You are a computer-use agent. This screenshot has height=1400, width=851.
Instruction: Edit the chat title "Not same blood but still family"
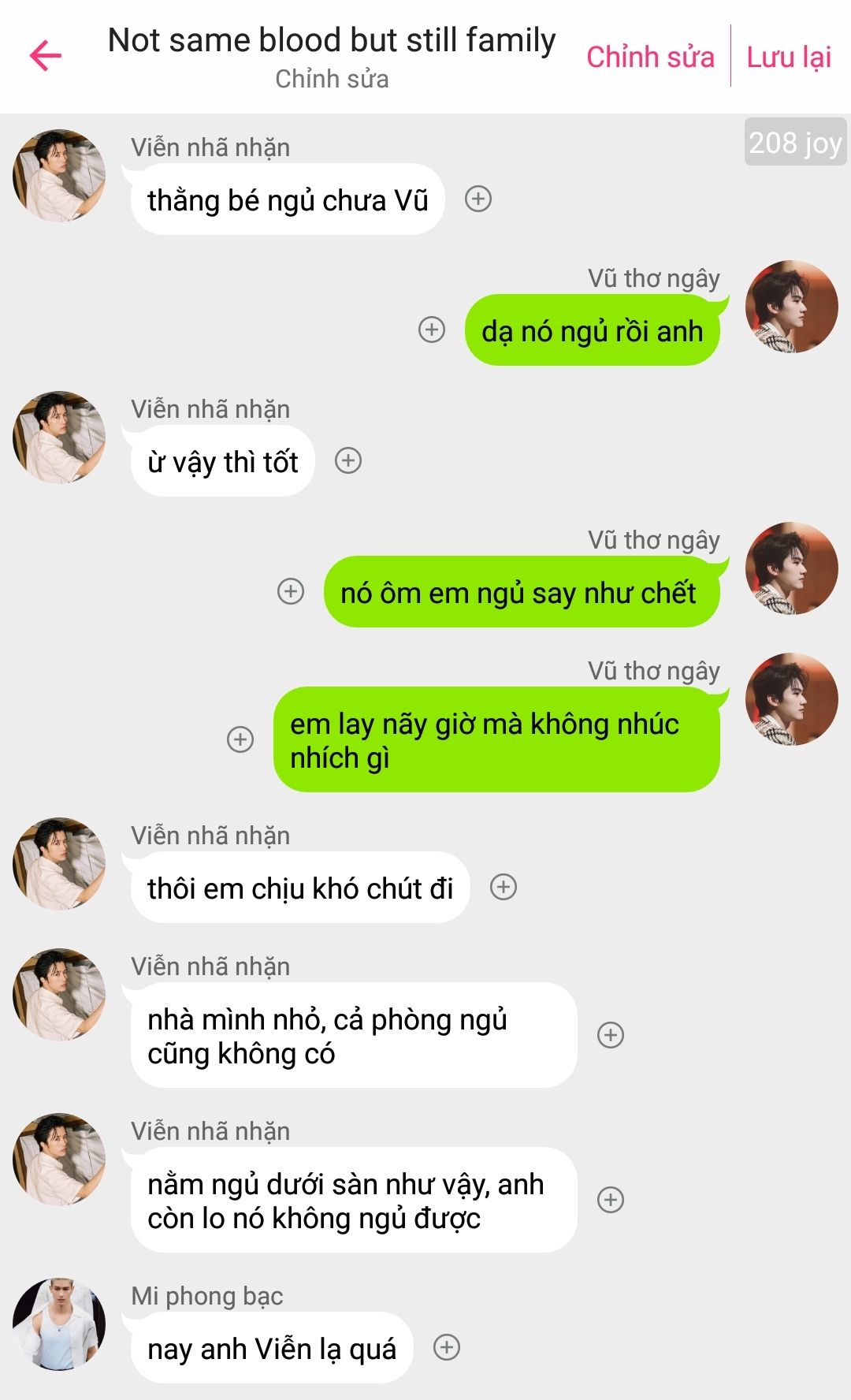(332, 41)
